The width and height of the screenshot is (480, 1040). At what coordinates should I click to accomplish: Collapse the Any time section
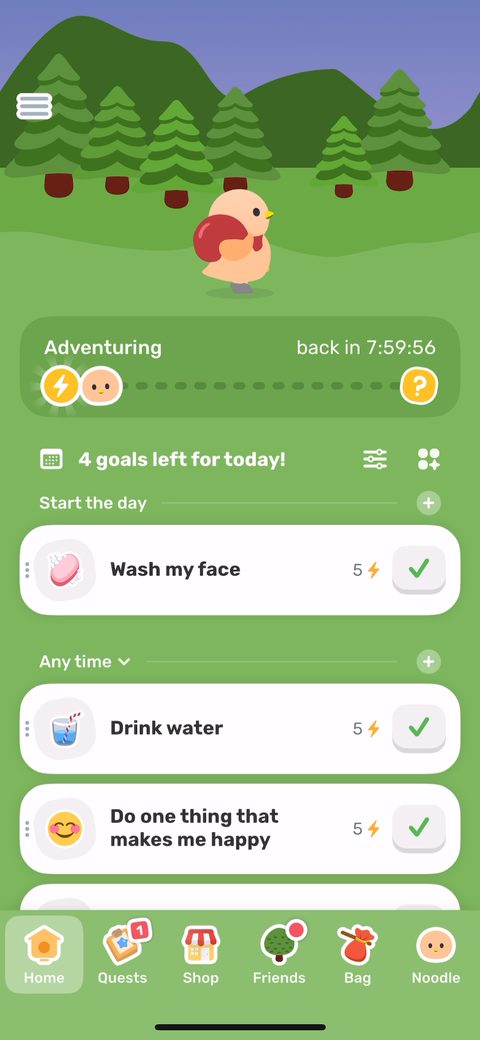85,661
